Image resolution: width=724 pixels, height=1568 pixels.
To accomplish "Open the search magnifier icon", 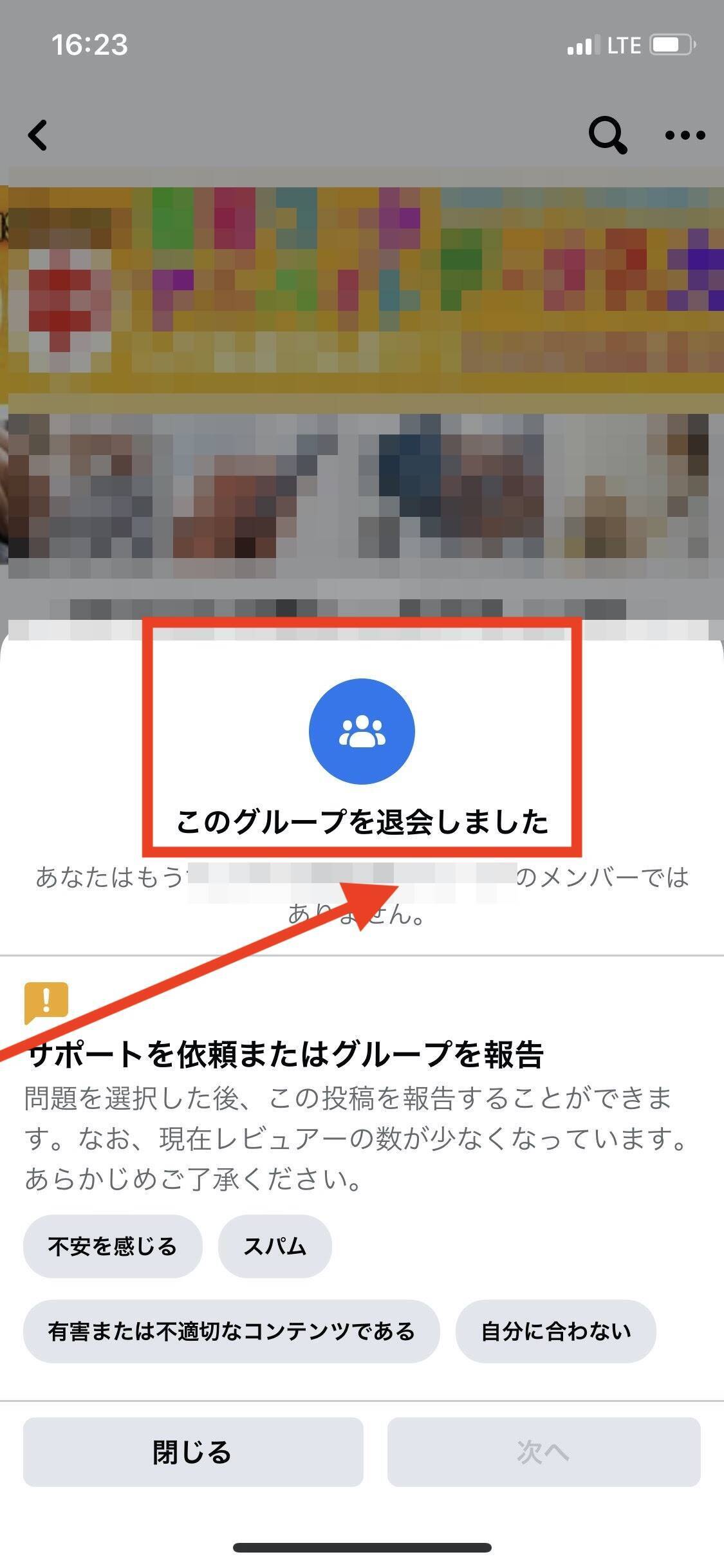I will 607,135.
